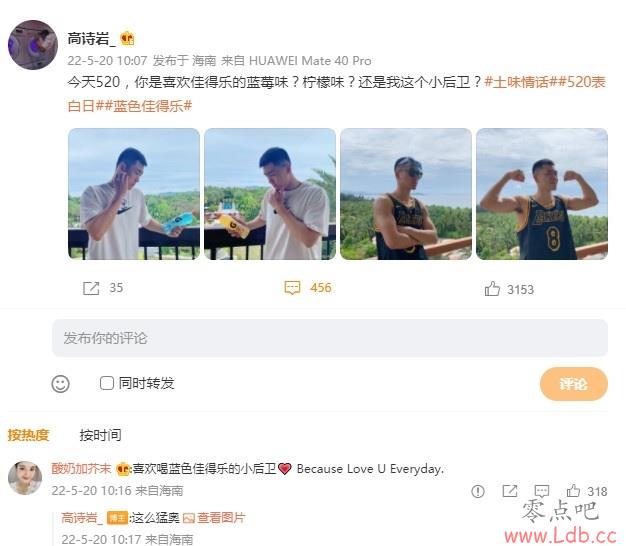The image size is (626, 546).
Task: Tap the 发布你的评论 comment field
Action: point(329,338)
